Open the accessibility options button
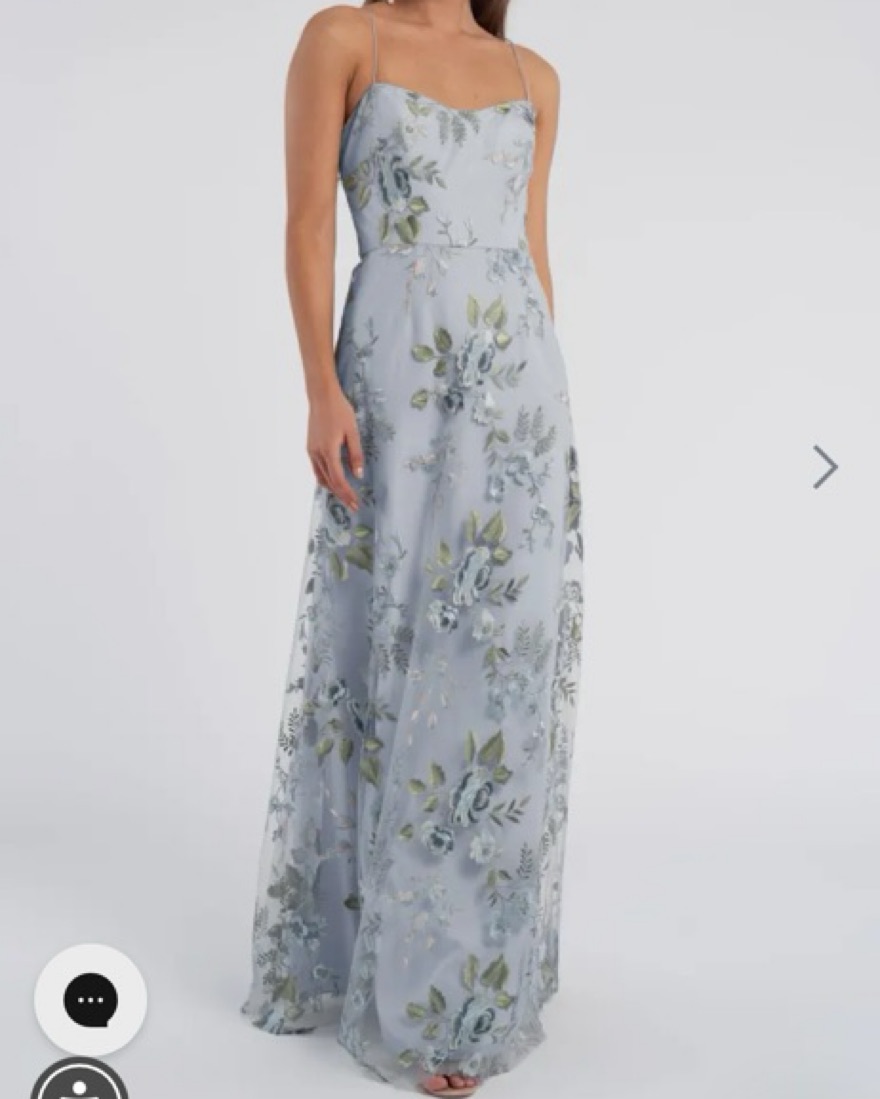The width and height of the screenshot is (880, 1099). (79, 1084)
